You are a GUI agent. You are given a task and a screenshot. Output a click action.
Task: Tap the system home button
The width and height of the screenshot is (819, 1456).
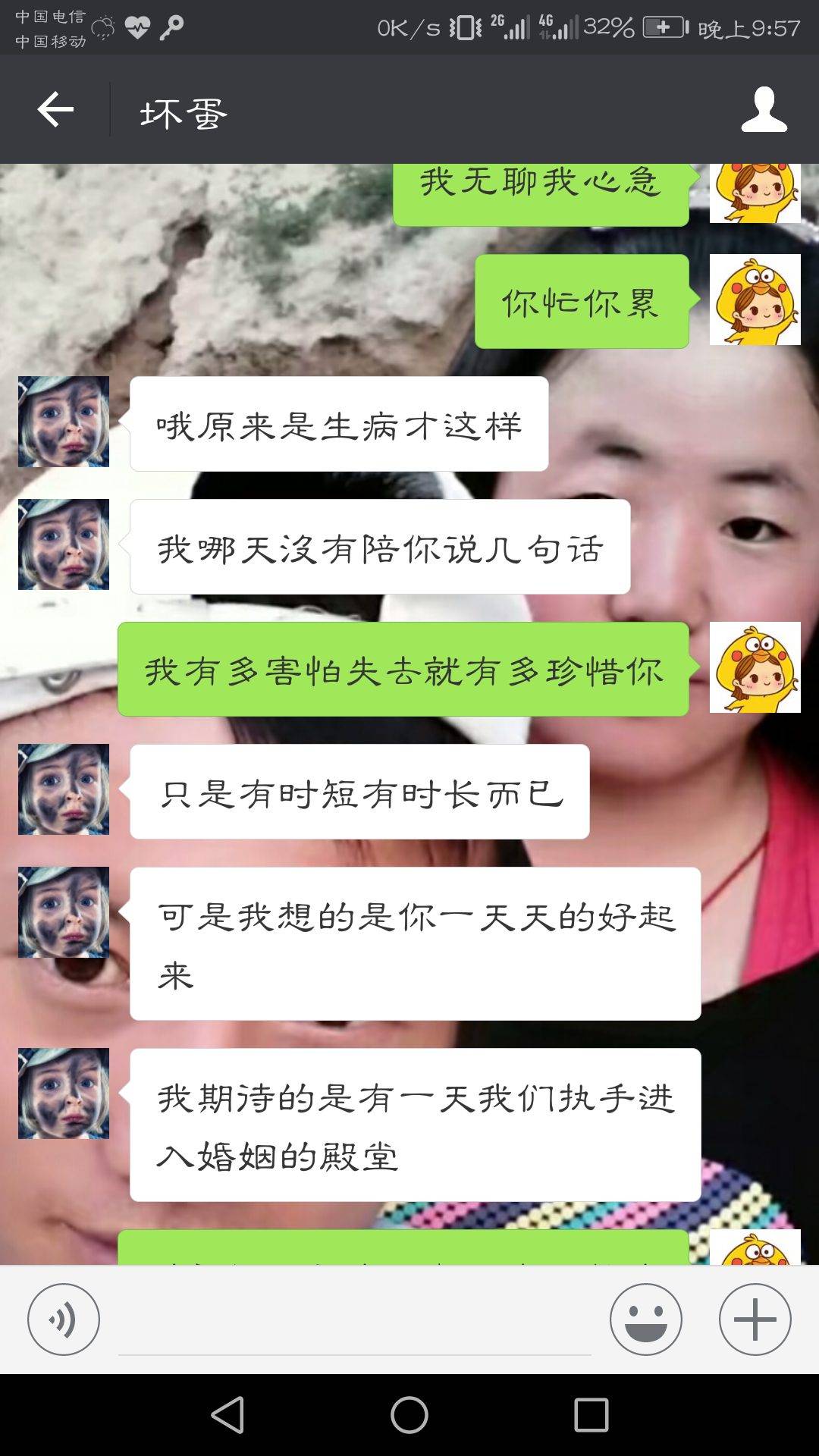pos(409,1415)
